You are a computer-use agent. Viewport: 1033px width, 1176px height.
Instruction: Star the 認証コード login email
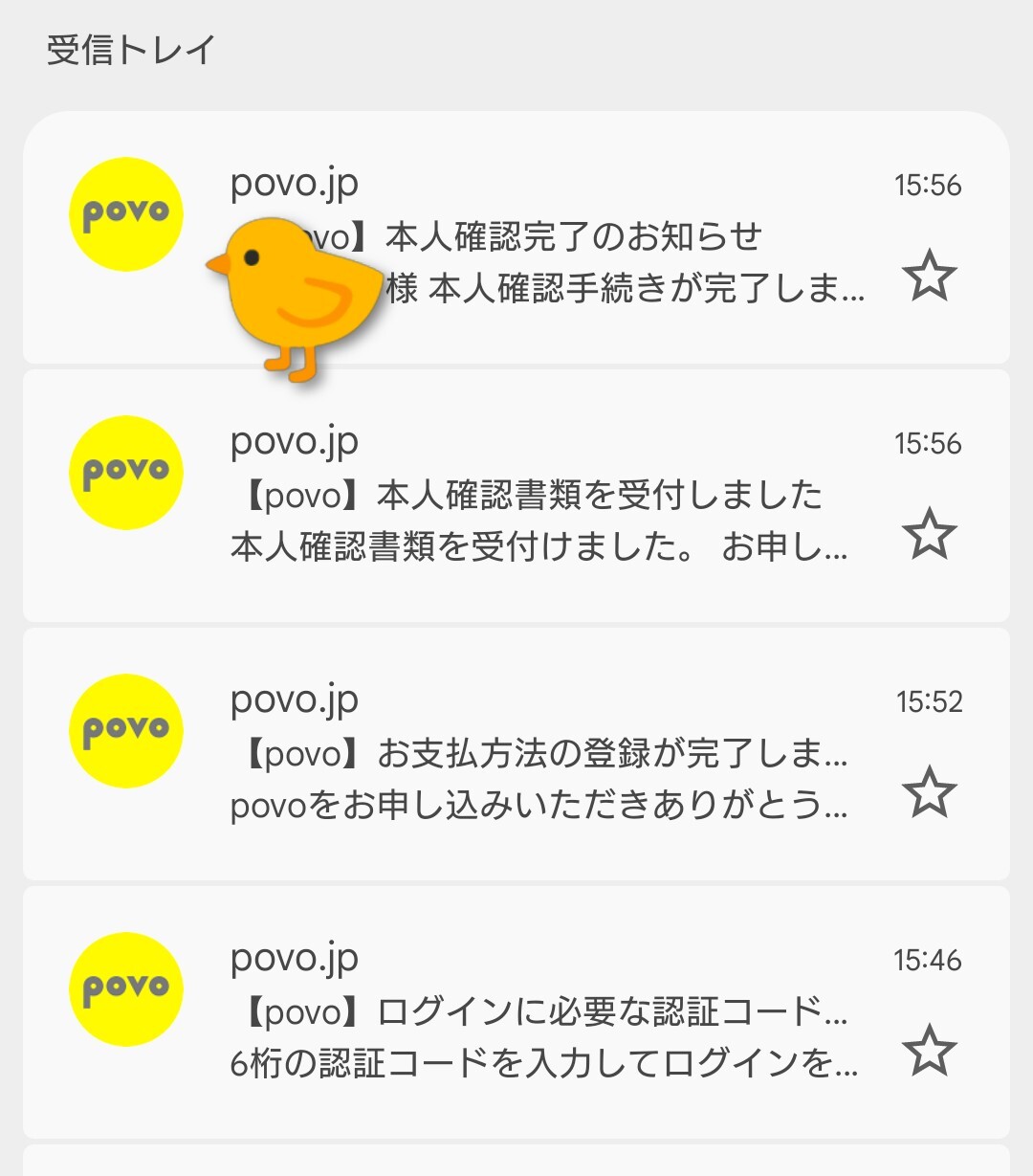click(x=929, y=1051)
